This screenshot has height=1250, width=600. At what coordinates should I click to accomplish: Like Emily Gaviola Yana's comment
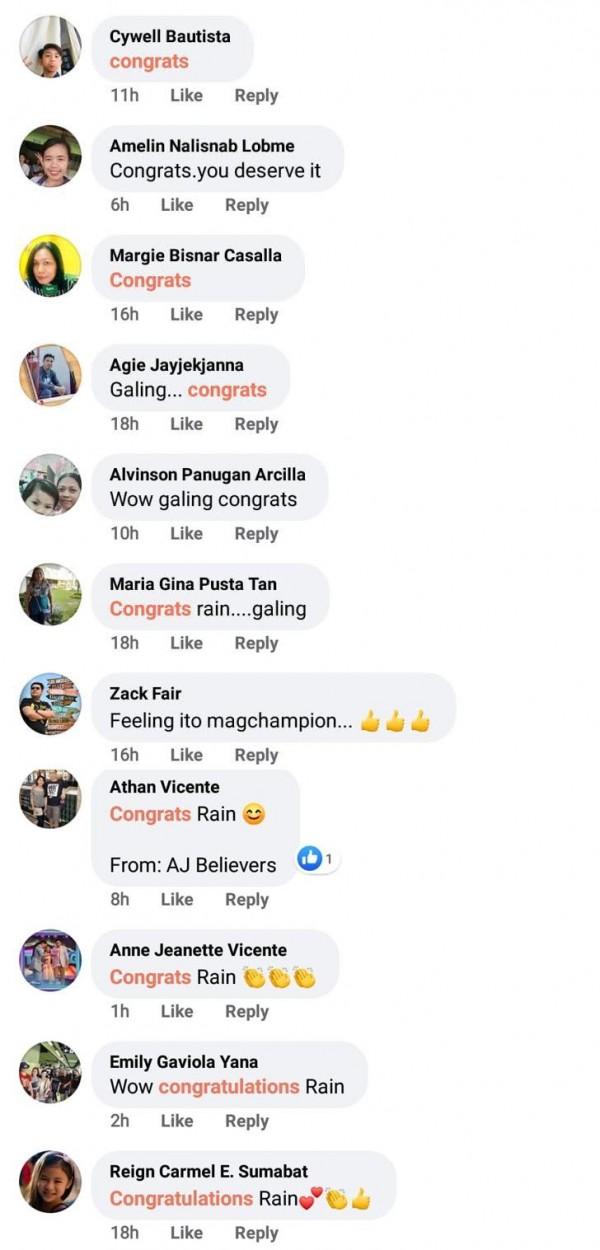(176, 1121)
